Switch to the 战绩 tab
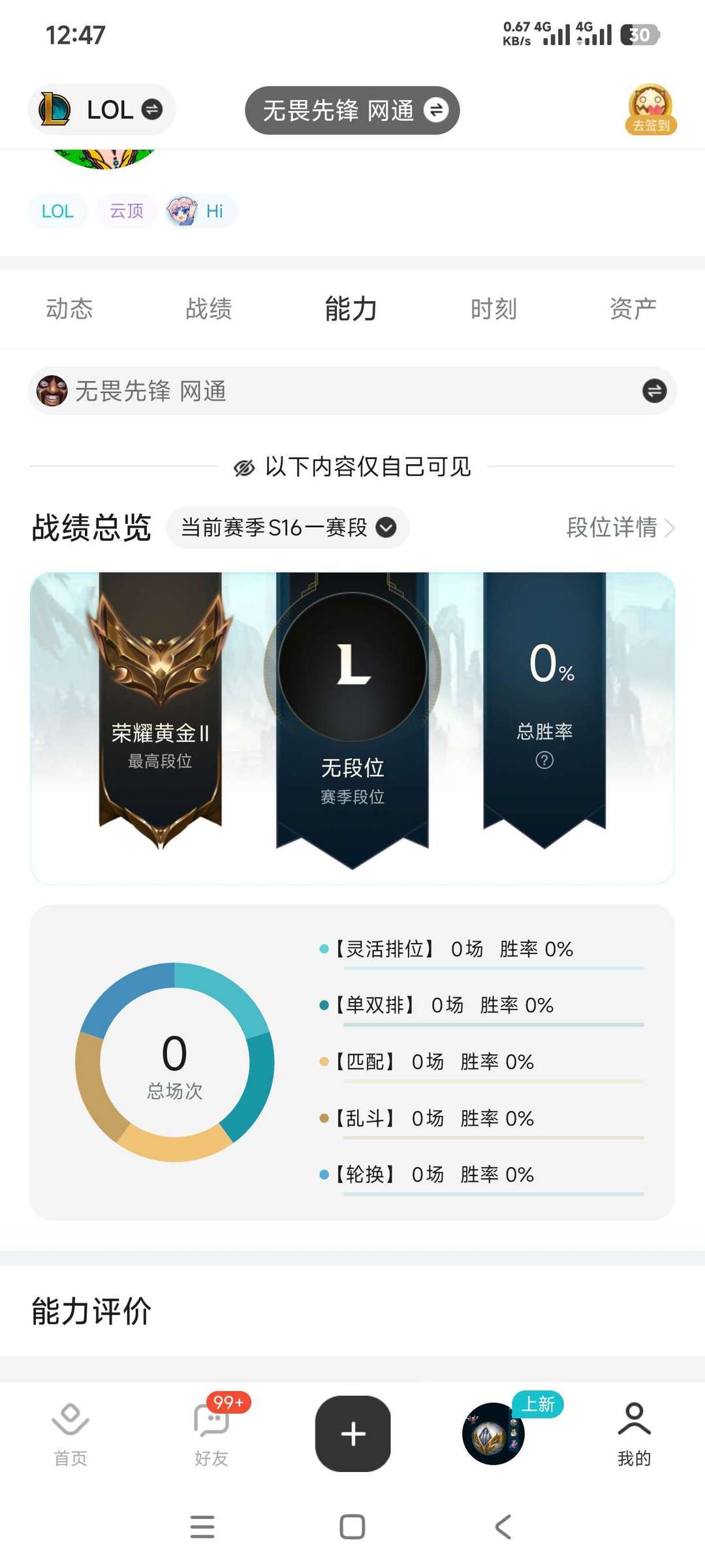705x1568 pixels. pos(209,309)
